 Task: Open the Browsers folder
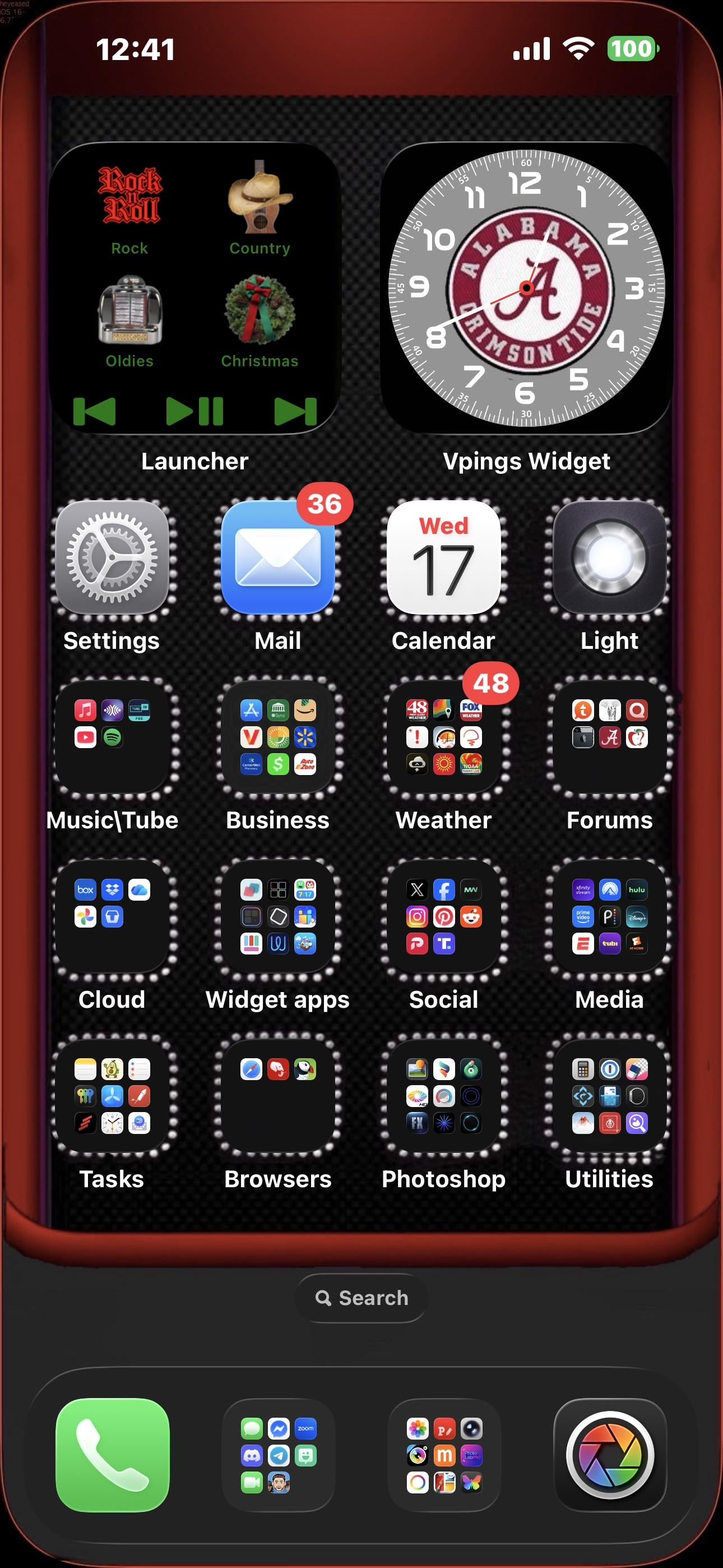(x=278, y=1096)
